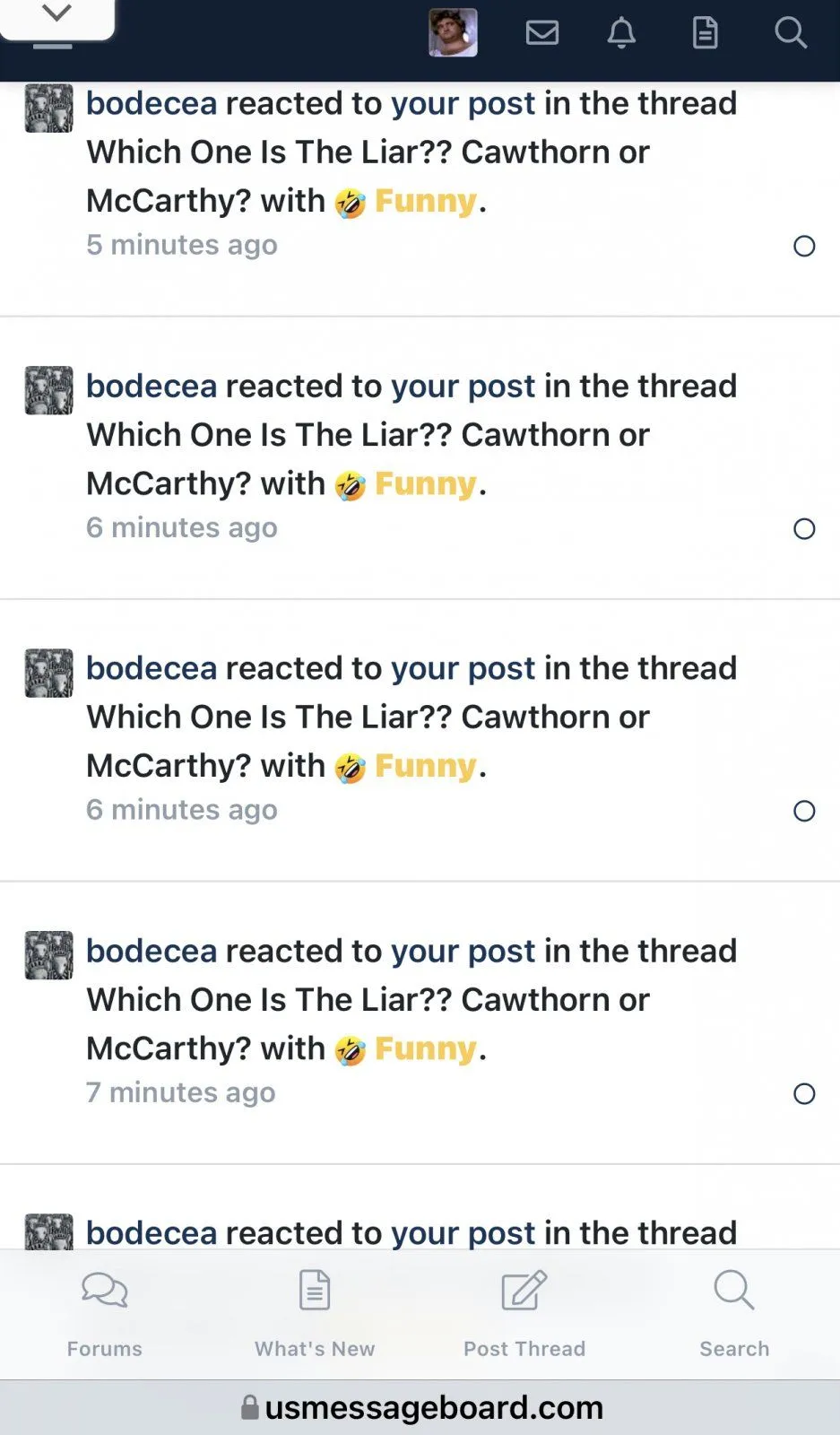Viewport: 840px width, 1435px height.
Task: Mark the 5 minutes ago alert read
Action: click(x=804, y=246)
